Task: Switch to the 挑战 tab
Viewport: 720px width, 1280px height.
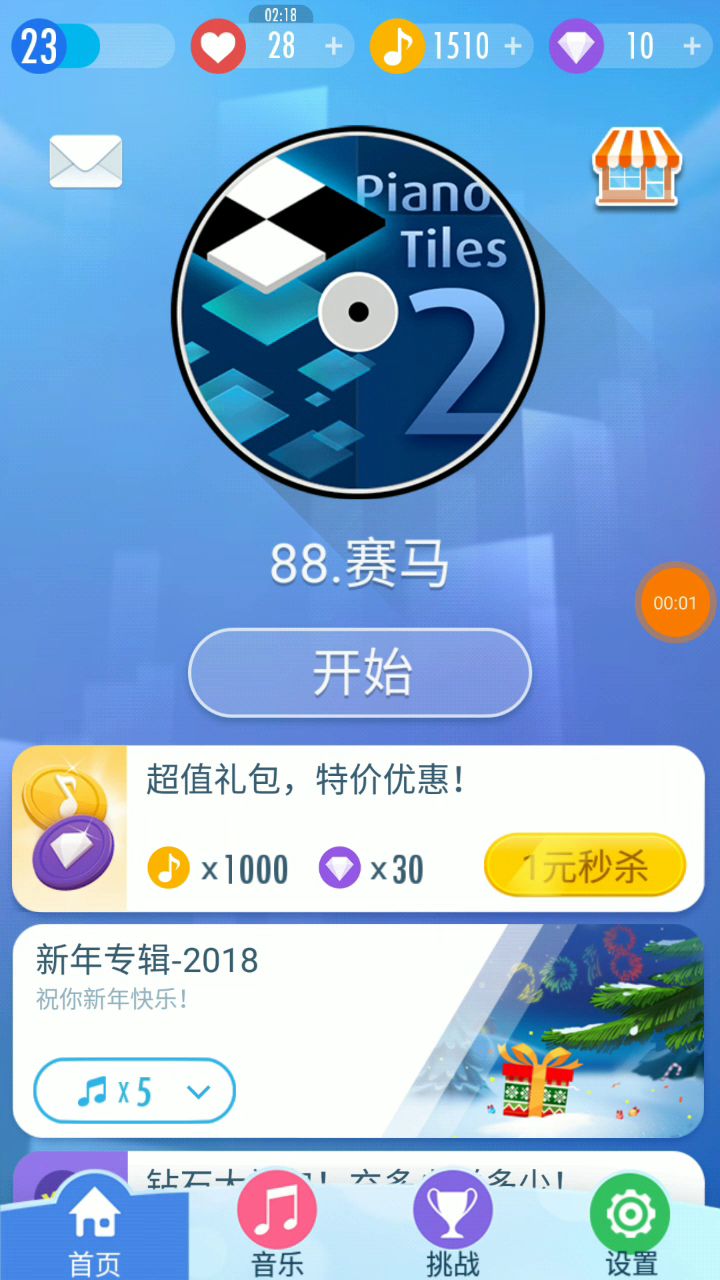Action: point(453,1227)
